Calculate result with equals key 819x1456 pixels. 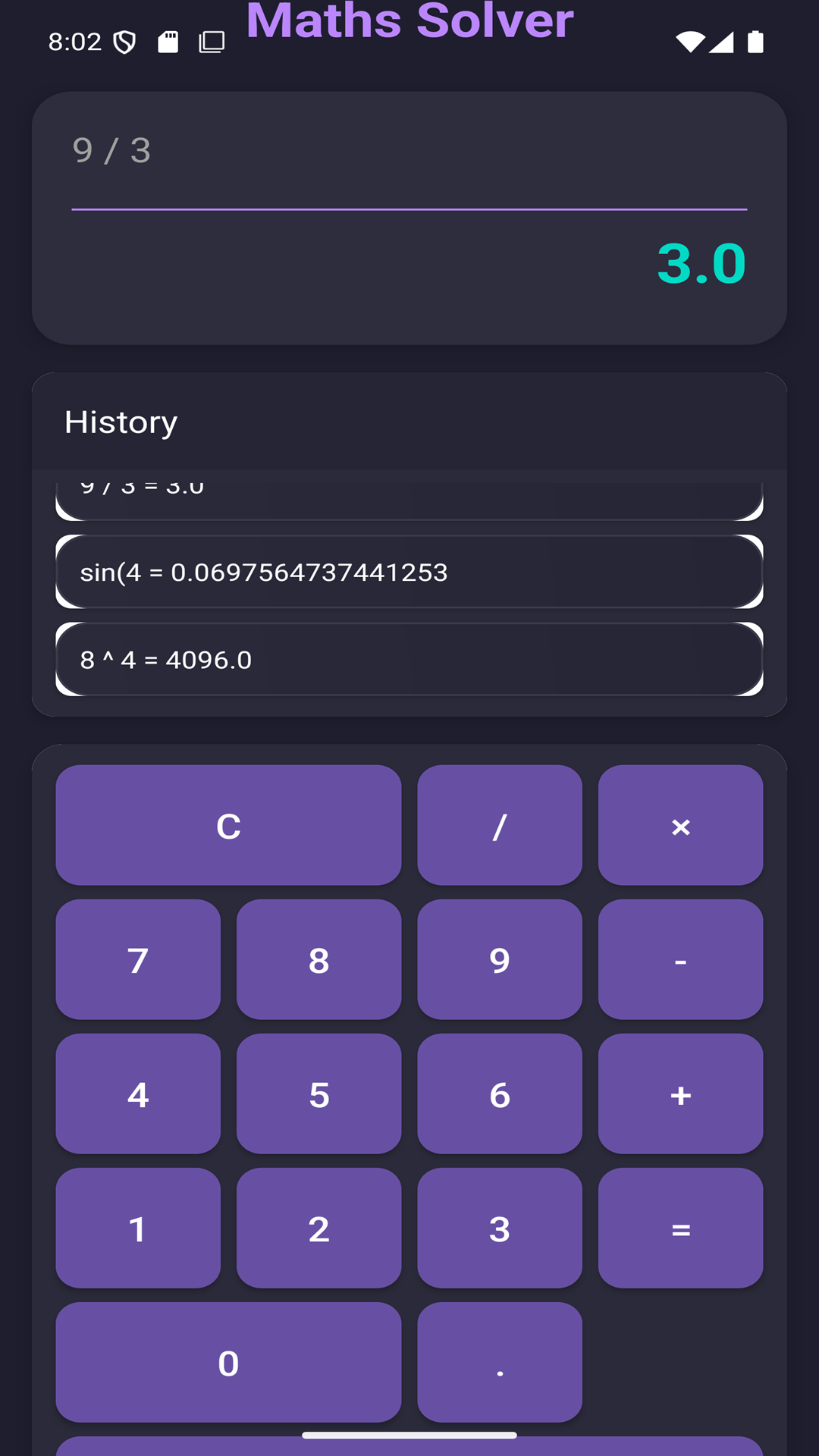680,1228
